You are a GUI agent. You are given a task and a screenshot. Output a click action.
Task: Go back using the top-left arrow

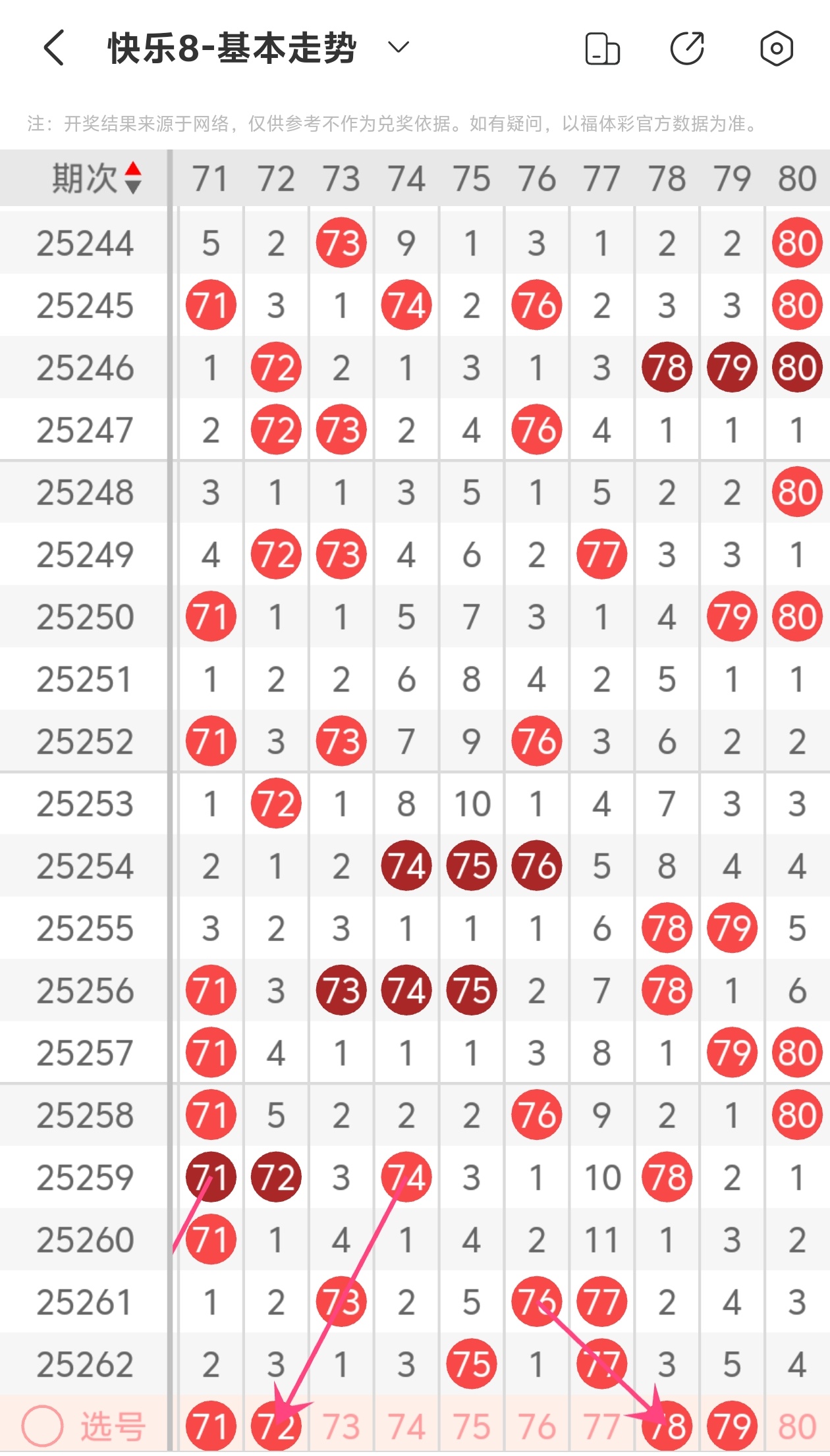(x=54, y=48)
